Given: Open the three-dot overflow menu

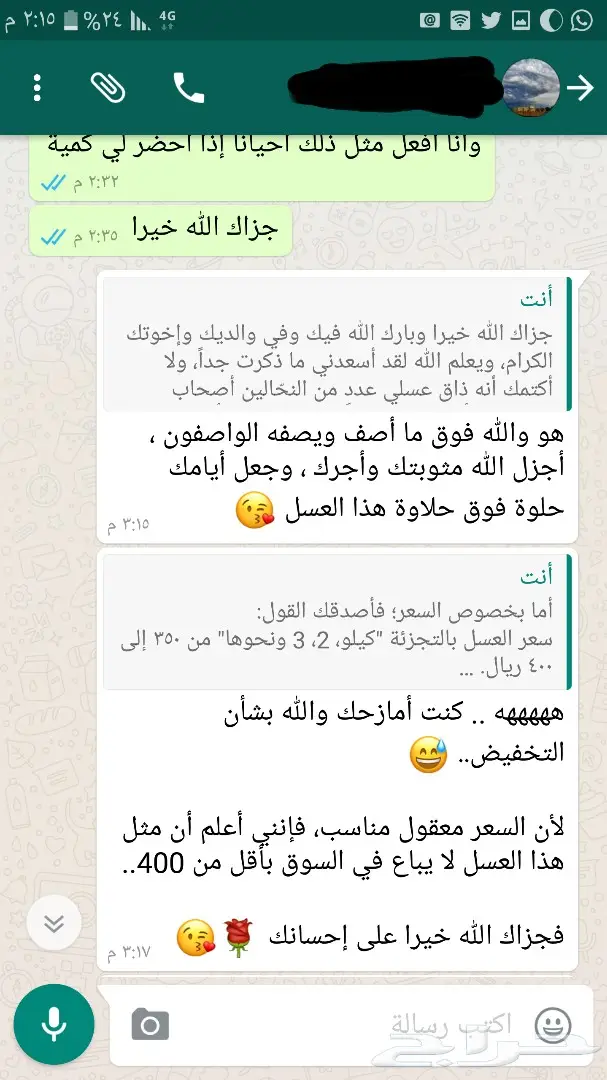Looking at the screenshot, I should pos(37,87).
